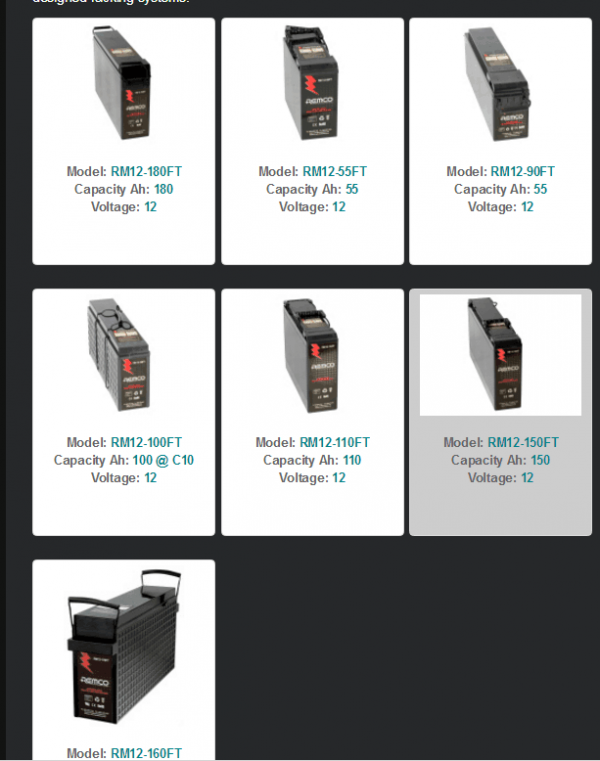Open the highlighted RM12-150FT card
The height and width of the screenshot is (761, 600).
pos(500,411)
